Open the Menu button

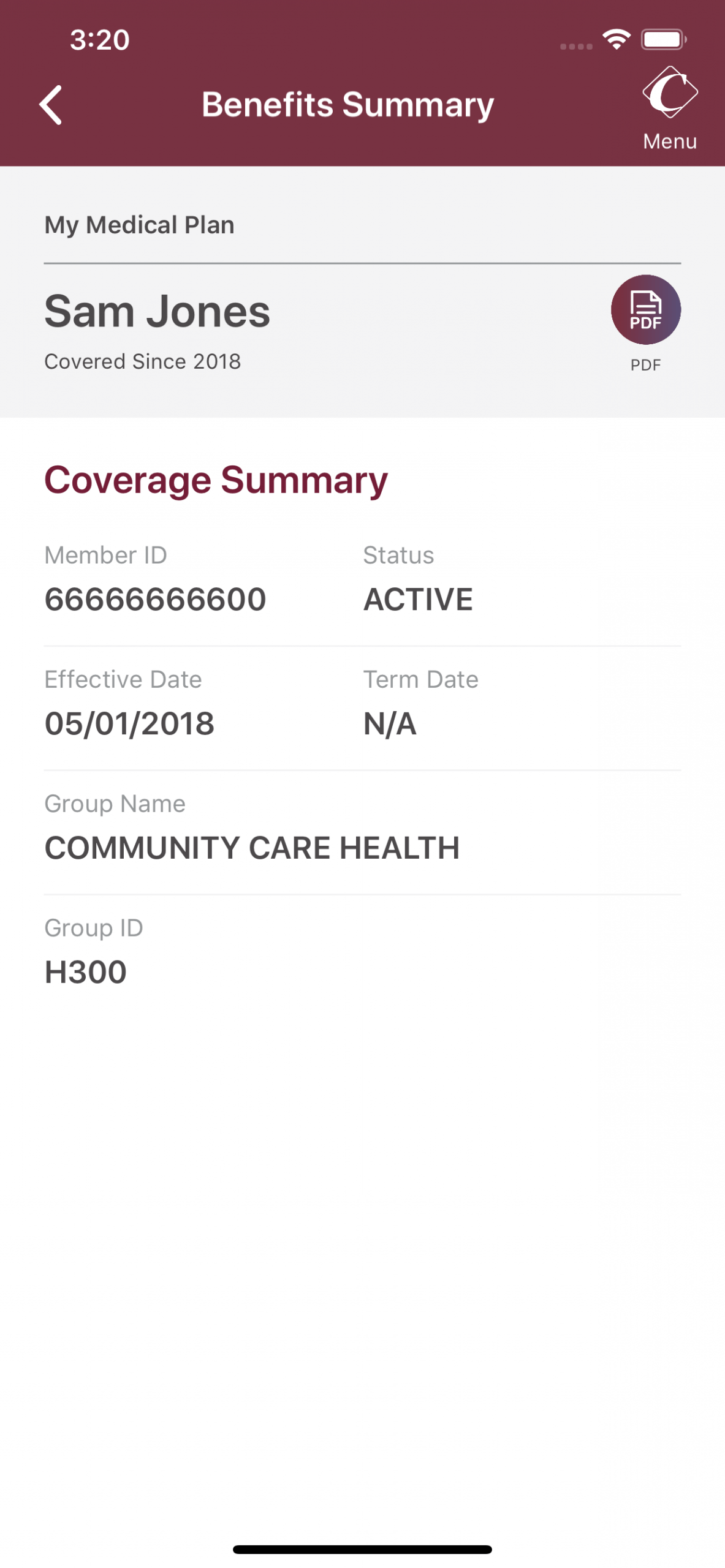pyautogui.click(x=669, y=108)
